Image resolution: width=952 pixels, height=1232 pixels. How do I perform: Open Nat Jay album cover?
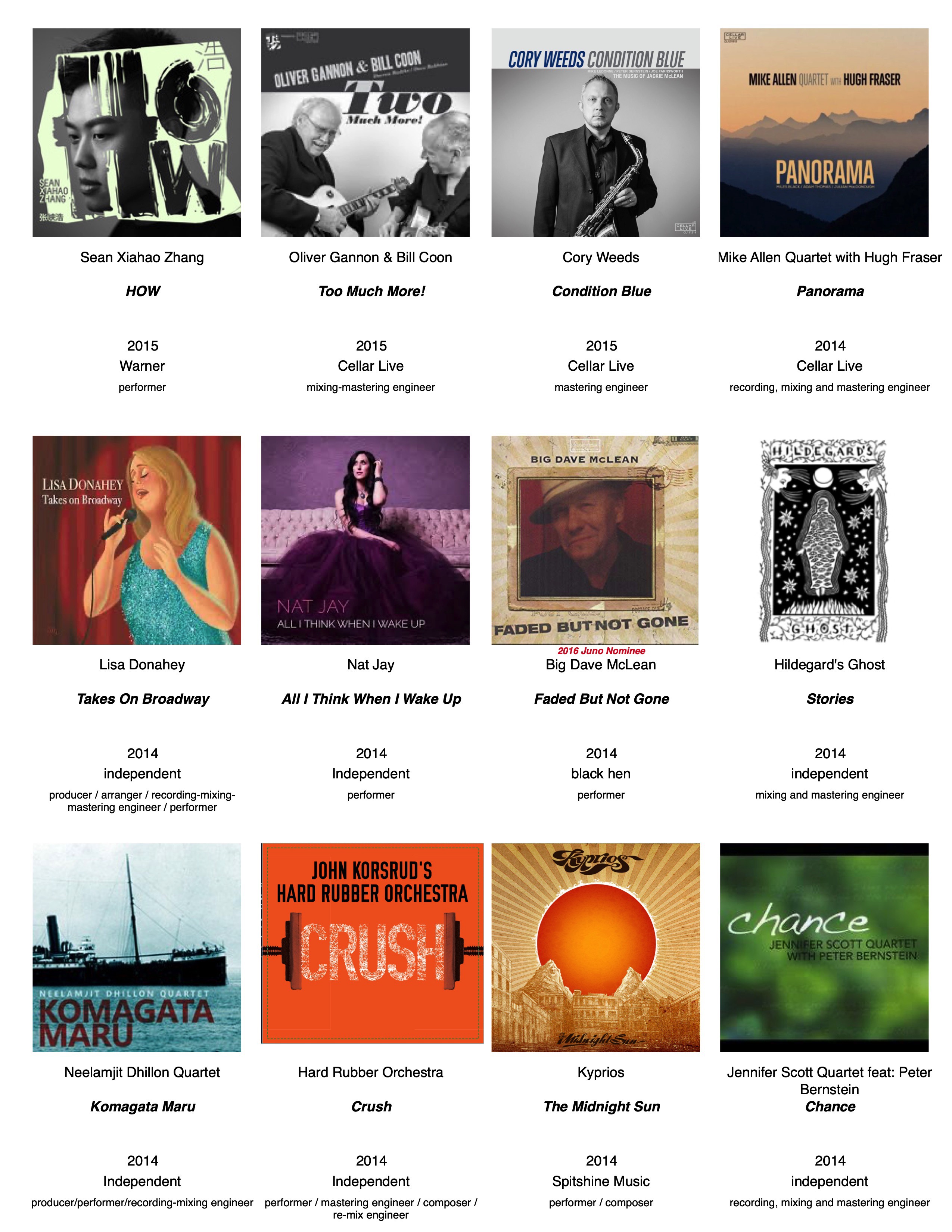[x=365, y=540]
